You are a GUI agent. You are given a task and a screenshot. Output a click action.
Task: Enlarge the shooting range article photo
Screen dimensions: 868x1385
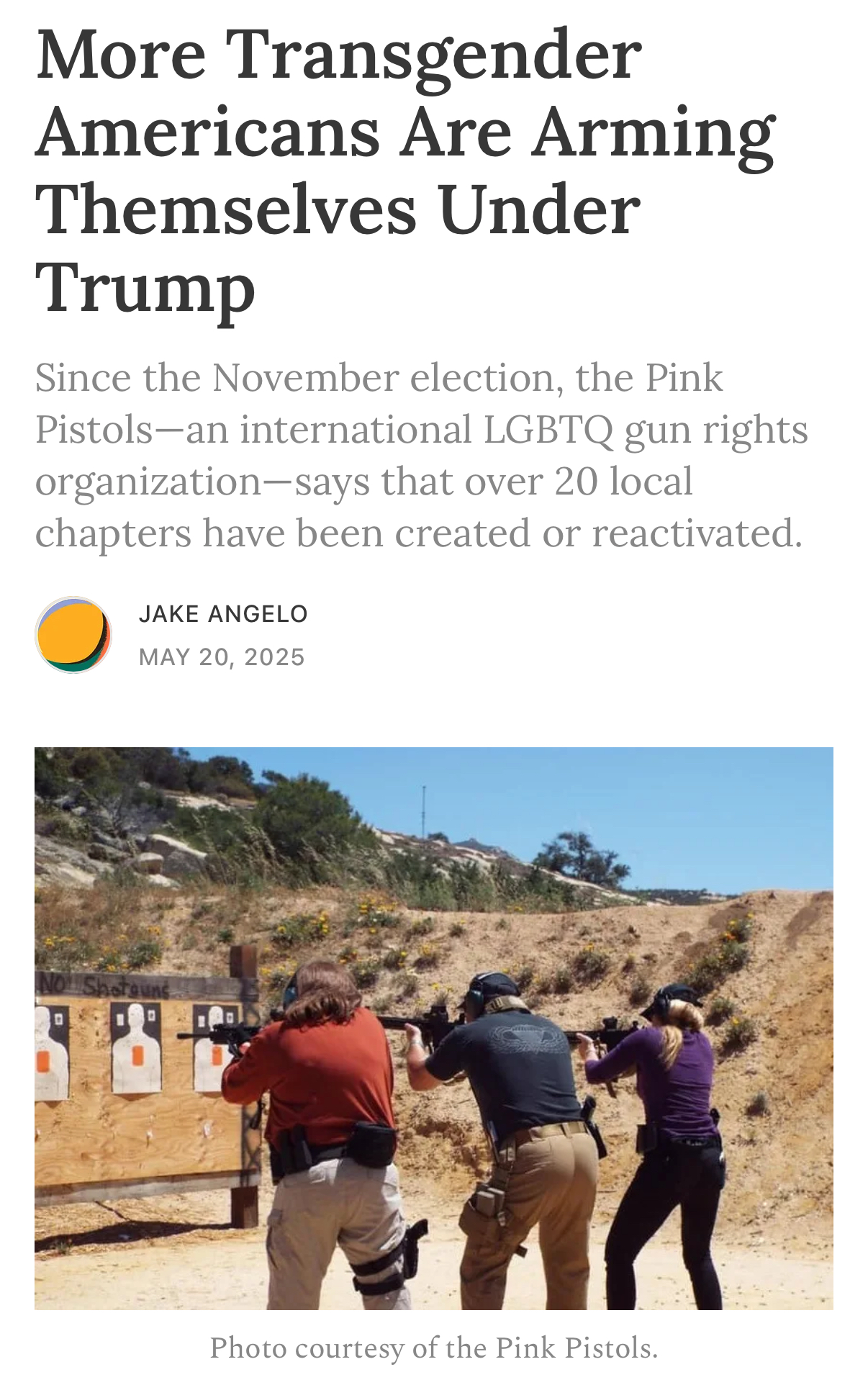[433, 1028]
